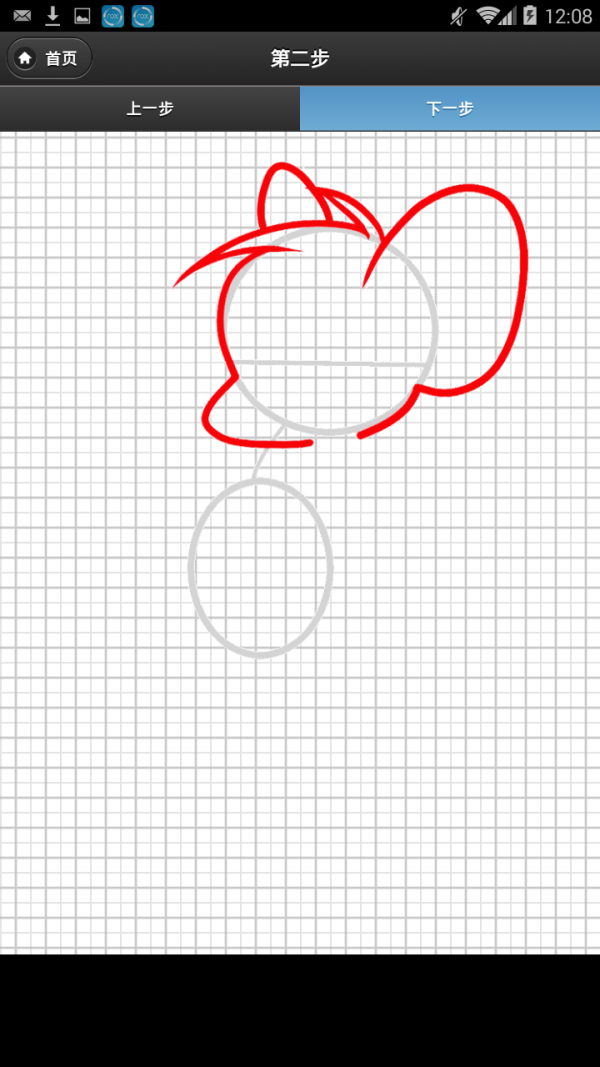Advance to 下一步 next step
Screen dimensions: 600x1067
click(x=450, y=108)
